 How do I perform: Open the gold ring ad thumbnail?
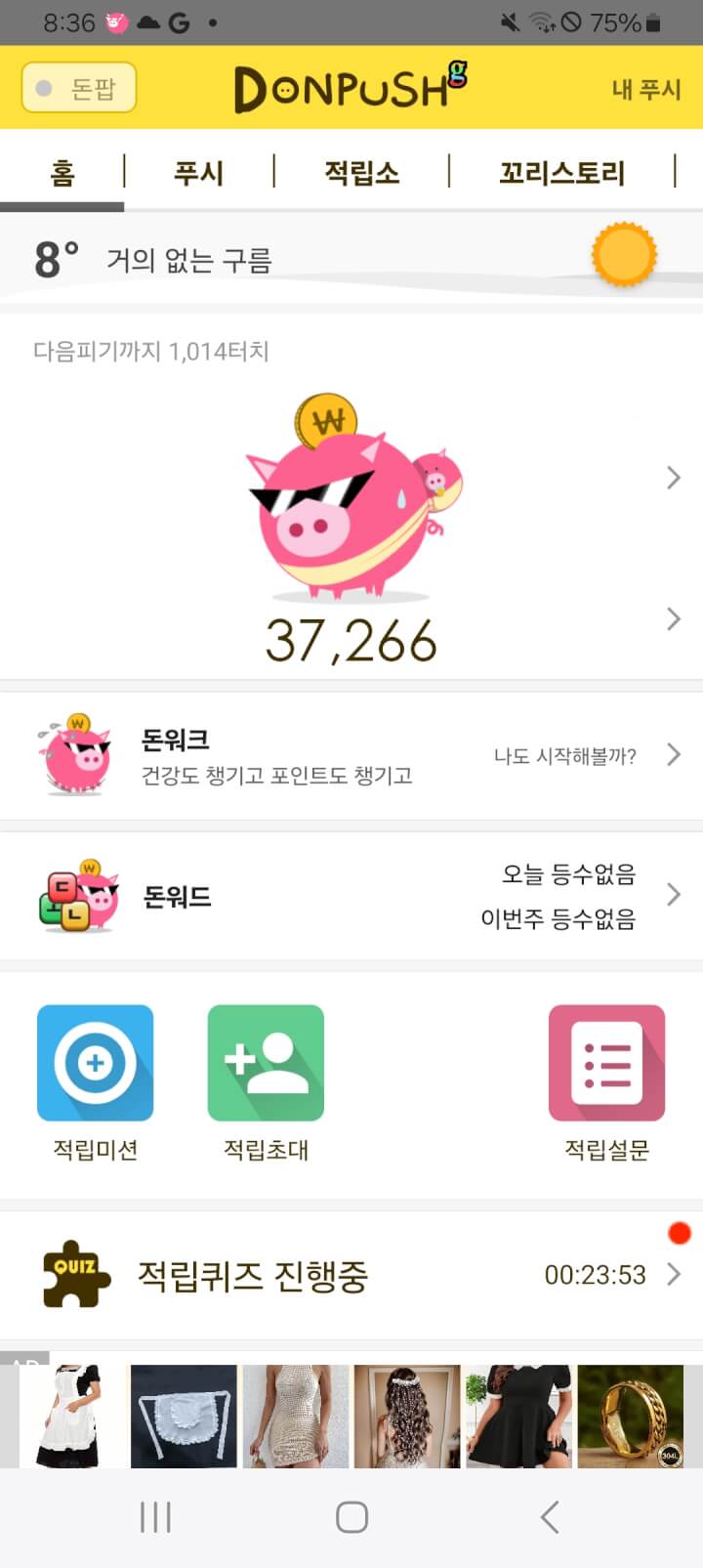(x=630, y=1416)
